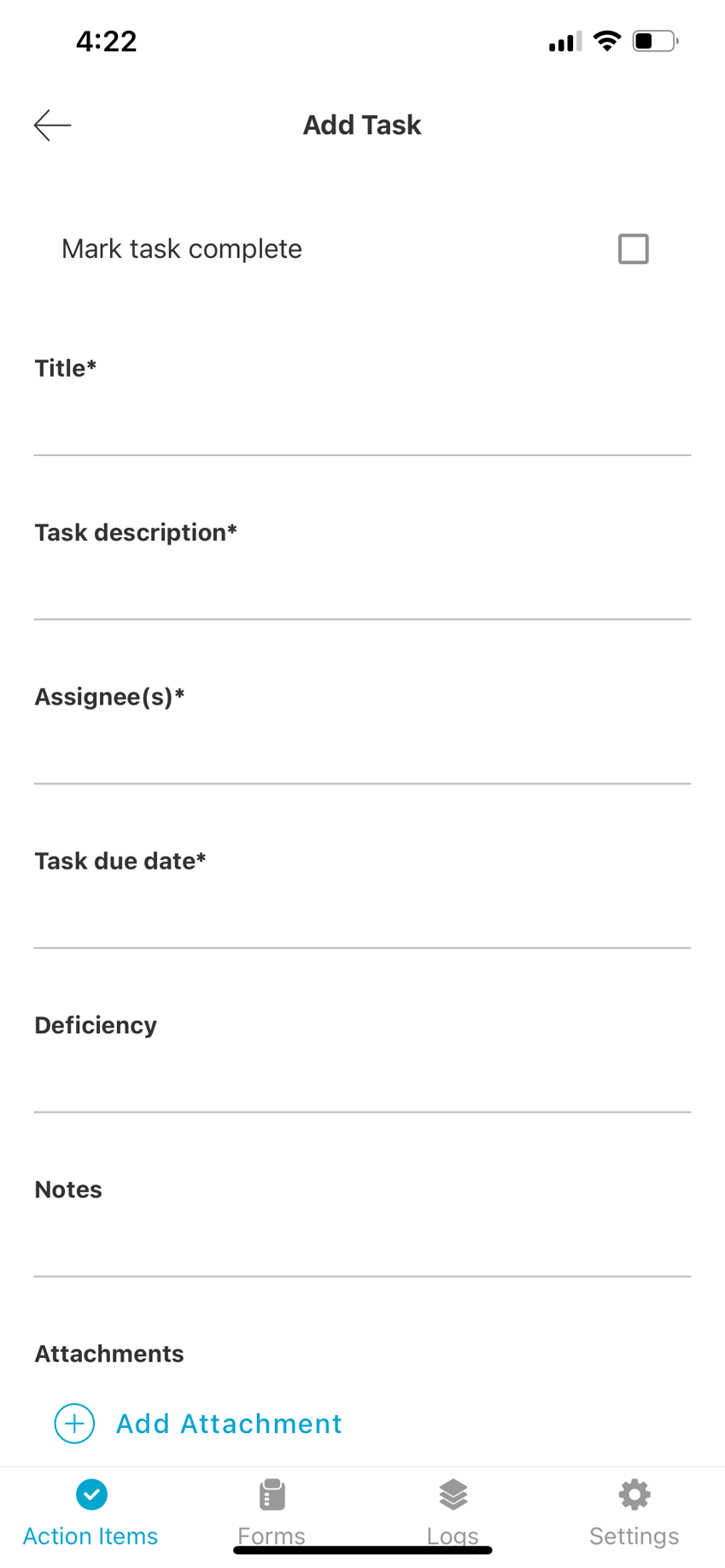Viewport: 725px width, 1568px height.
Task: Go to the Settings tab
Action: click(634, 1513)
